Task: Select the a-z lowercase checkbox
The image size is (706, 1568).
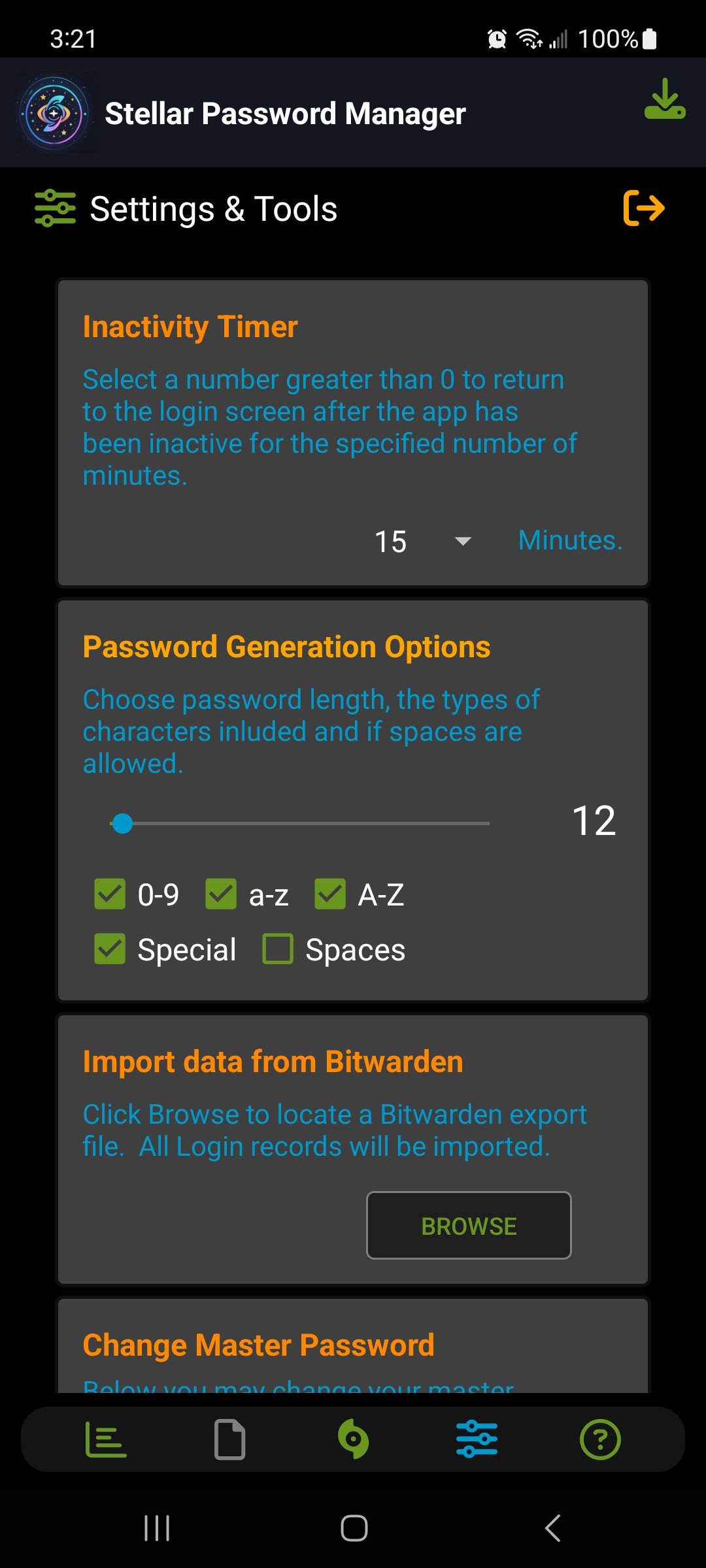Action: click(x=220, y=894)
